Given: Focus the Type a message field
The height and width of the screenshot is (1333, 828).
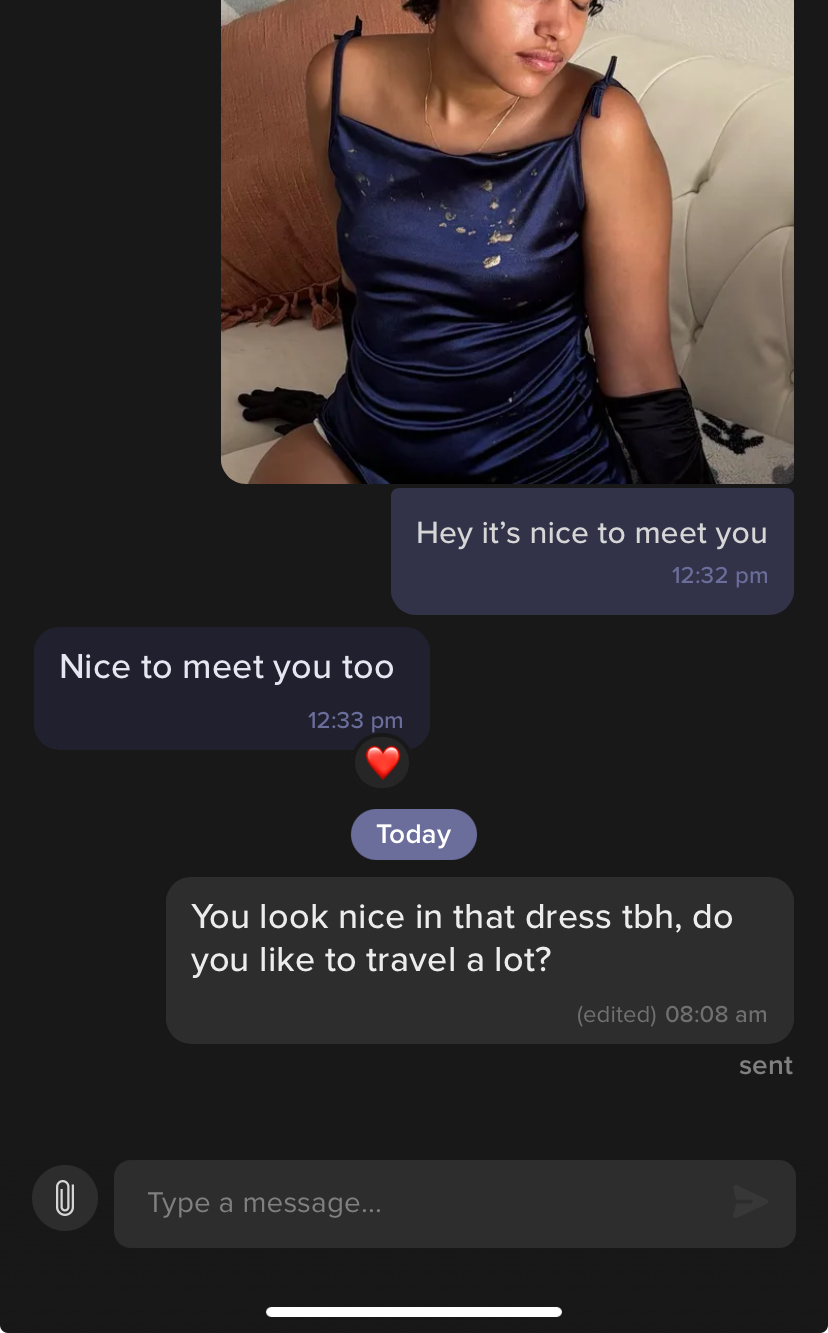Looking at the screenshot, I should click(x=454, y=1203).
